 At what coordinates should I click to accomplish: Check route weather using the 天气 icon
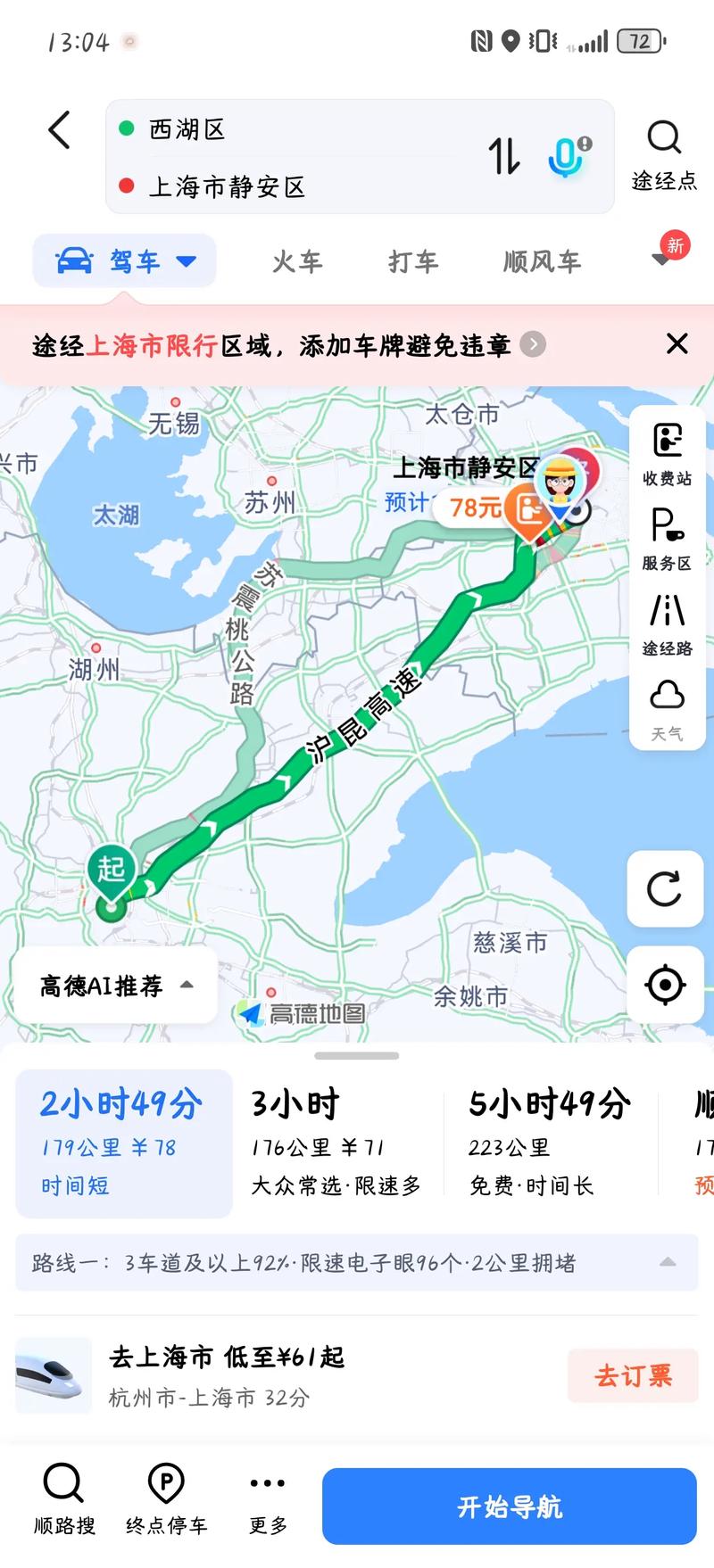[666, 707]
